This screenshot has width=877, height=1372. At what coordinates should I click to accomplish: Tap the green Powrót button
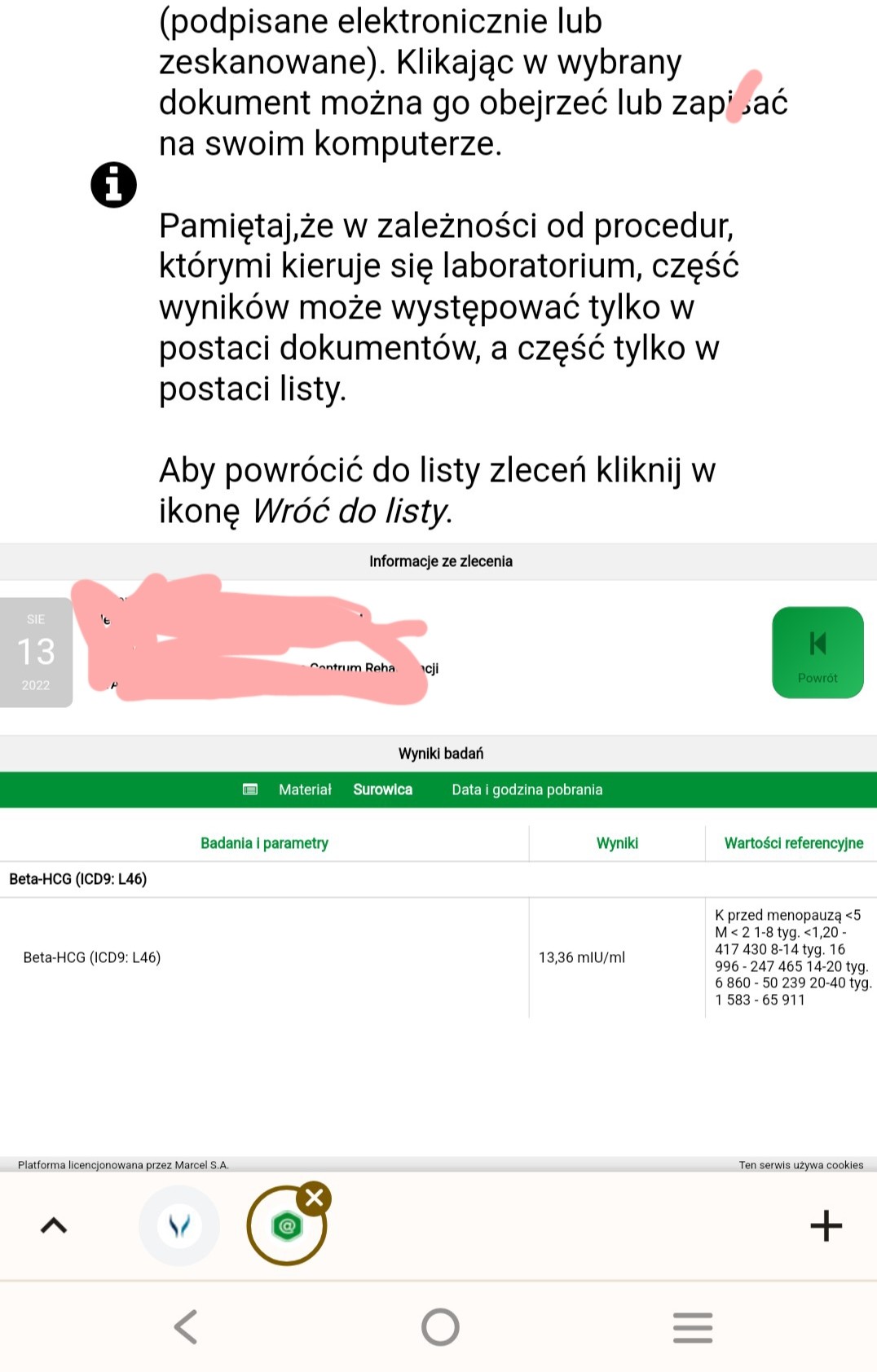point(818,653)
